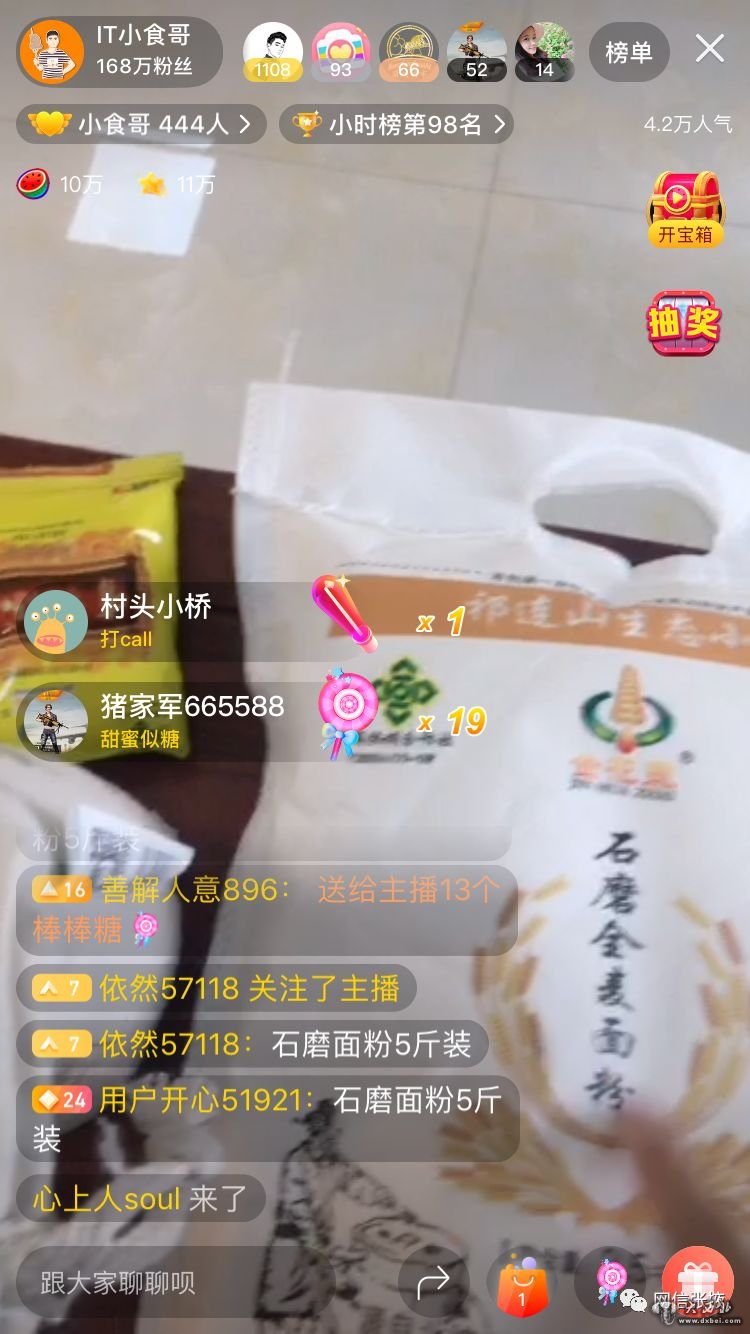The image size is (750, 1334).
Task: Open the 榜单 ranking list
Action: click(628, 52)
